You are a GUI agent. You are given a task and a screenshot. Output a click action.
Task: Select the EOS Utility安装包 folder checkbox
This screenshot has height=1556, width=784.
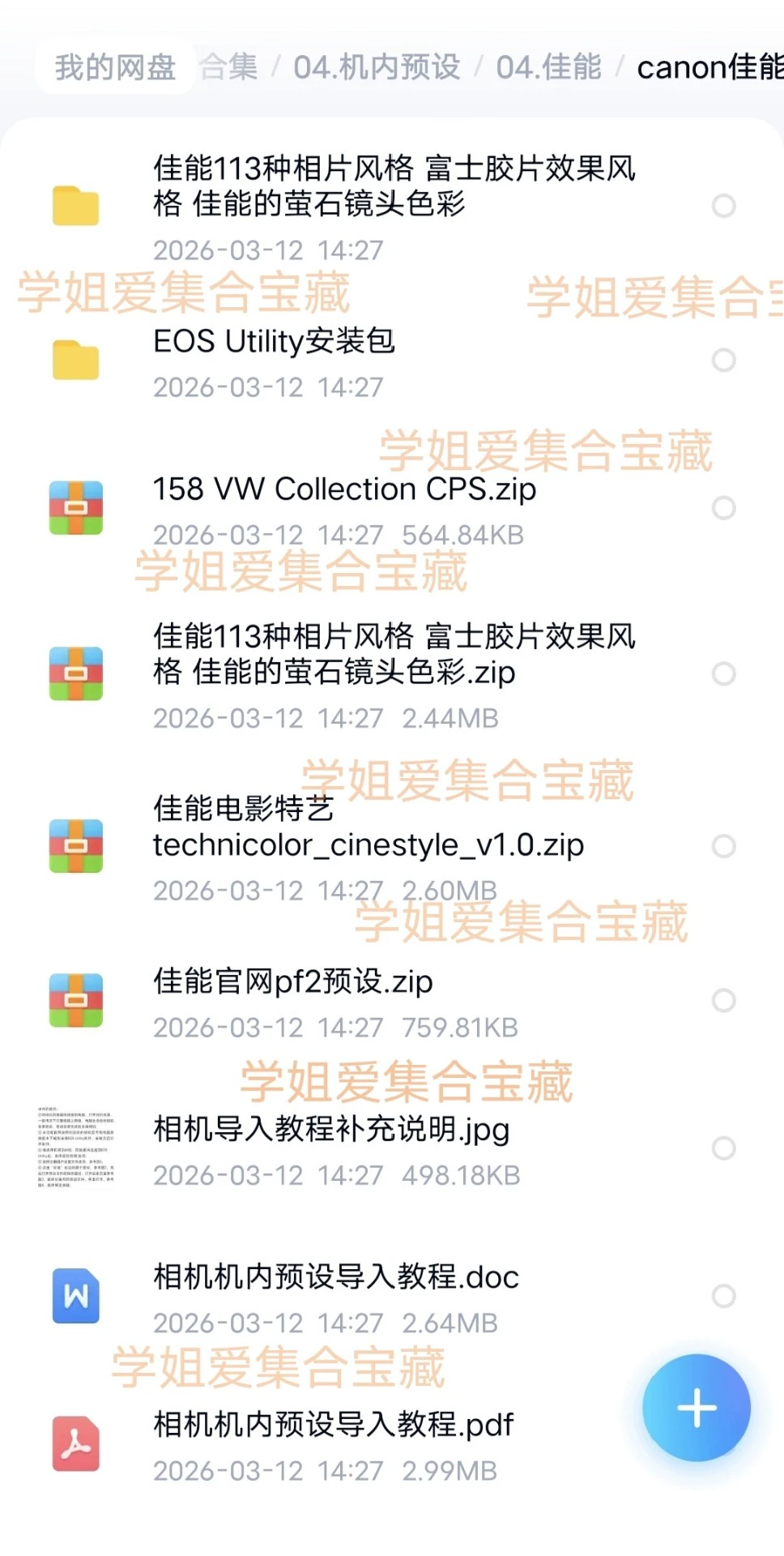click(x=723, y=360)
